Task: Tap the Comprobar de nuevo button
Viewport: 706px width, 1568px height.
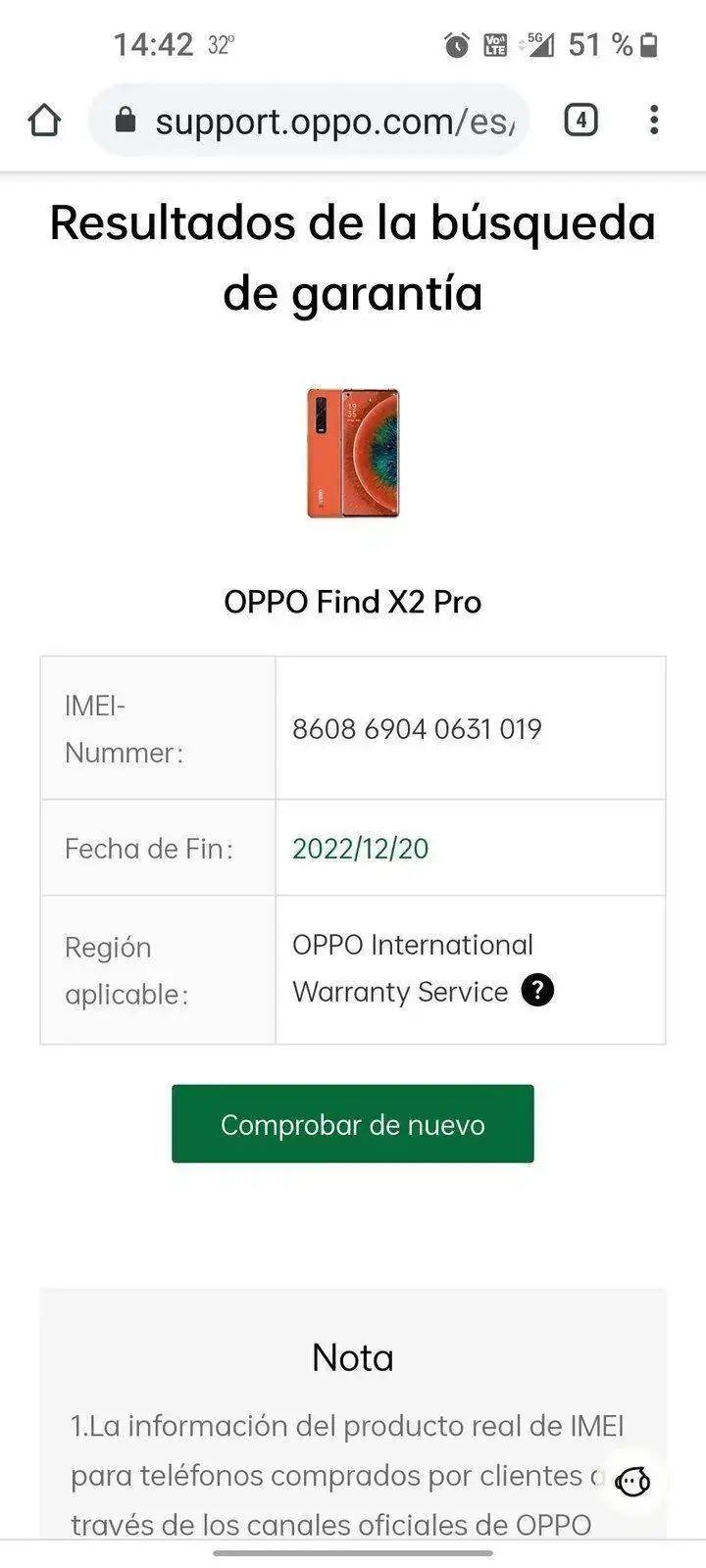Action: click(x=352, y=1124)
